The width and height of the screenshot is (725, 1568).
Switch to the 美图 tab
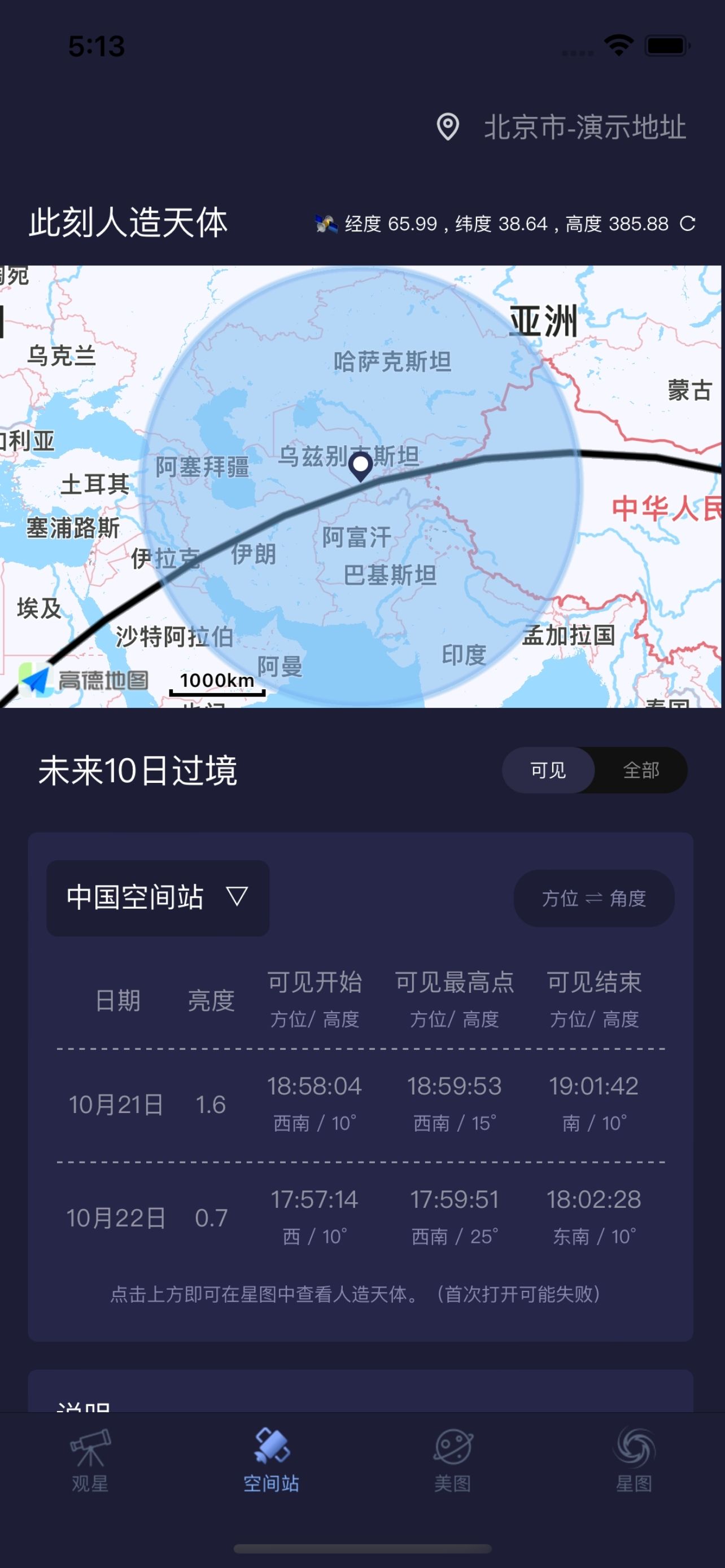click(453, 1473)
